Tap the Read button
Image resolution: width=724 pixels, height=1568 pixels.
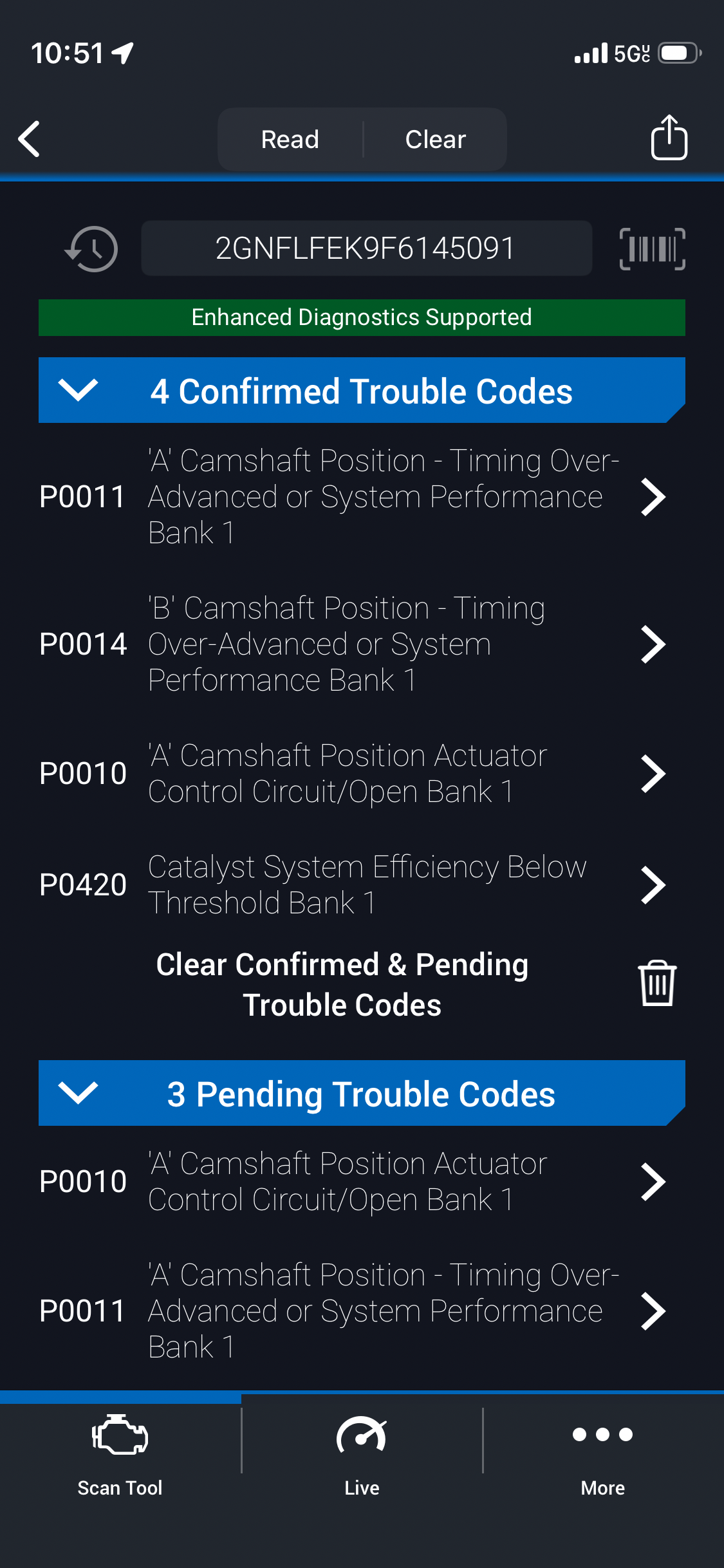point(290,139)
